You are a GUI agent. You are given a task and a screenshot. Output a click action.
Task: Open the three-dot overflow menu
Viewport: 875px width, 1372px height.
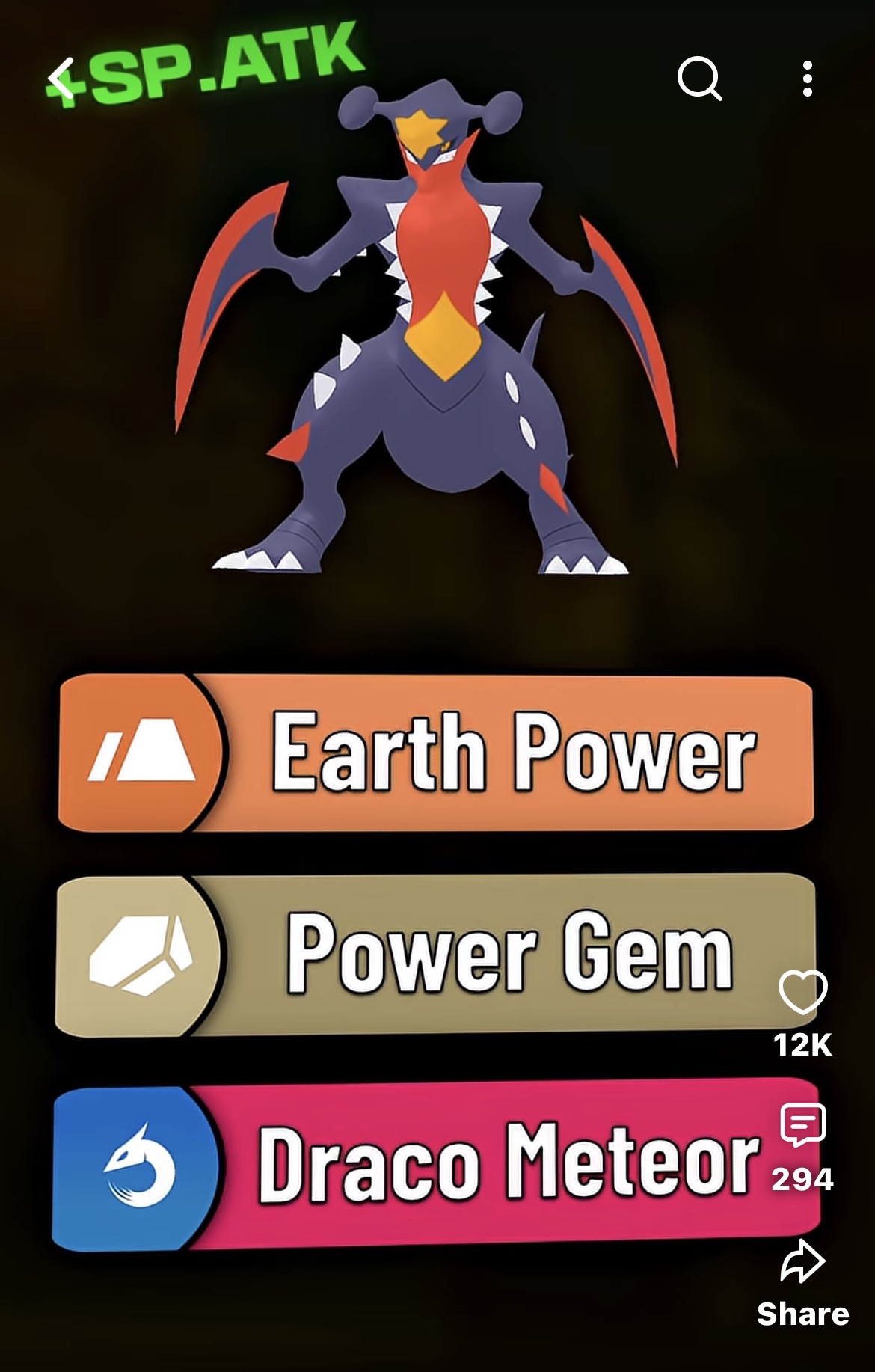(x=807, y=79)
